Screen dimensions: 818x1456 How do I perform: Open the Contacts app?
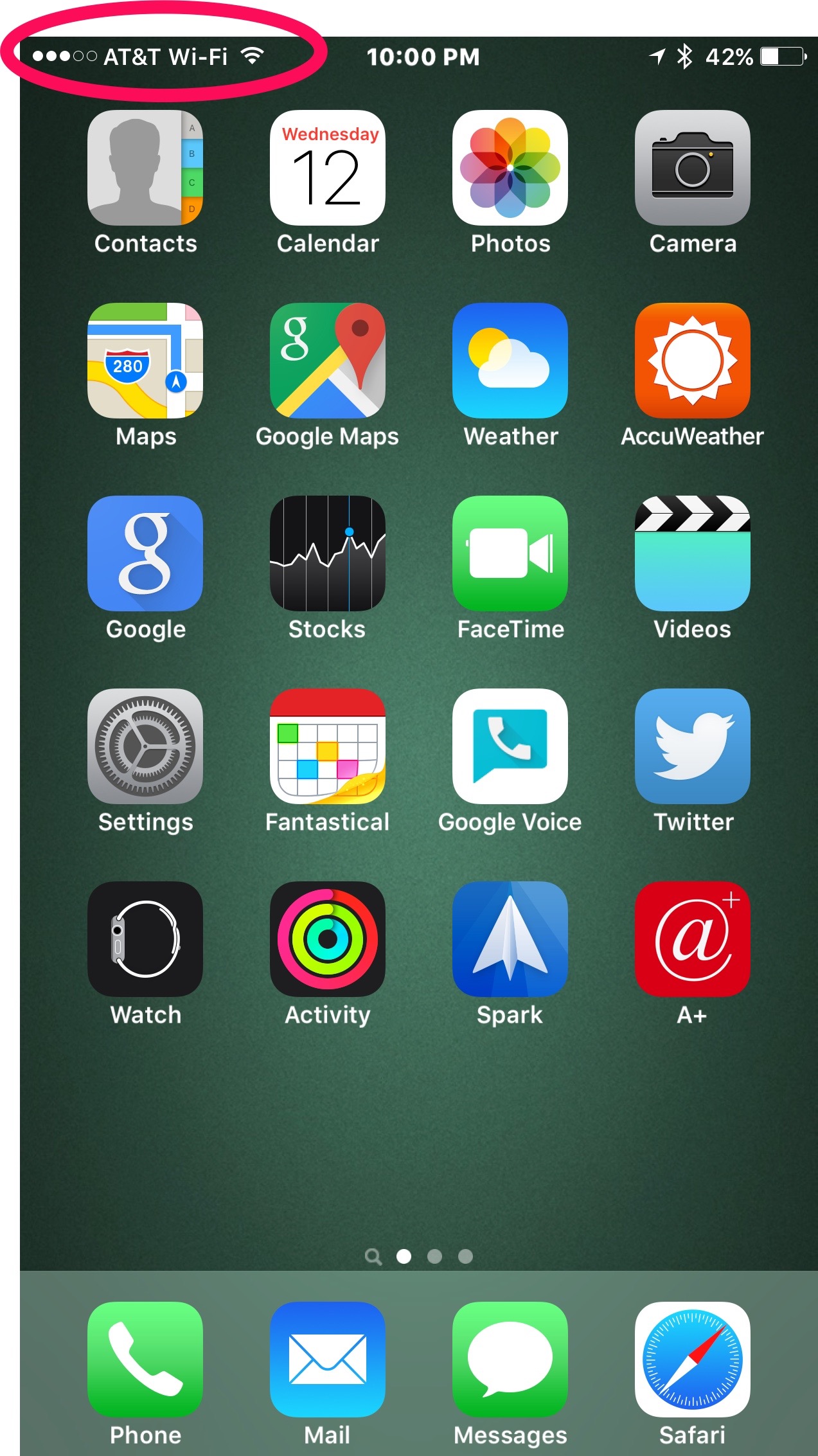point(145,168)
